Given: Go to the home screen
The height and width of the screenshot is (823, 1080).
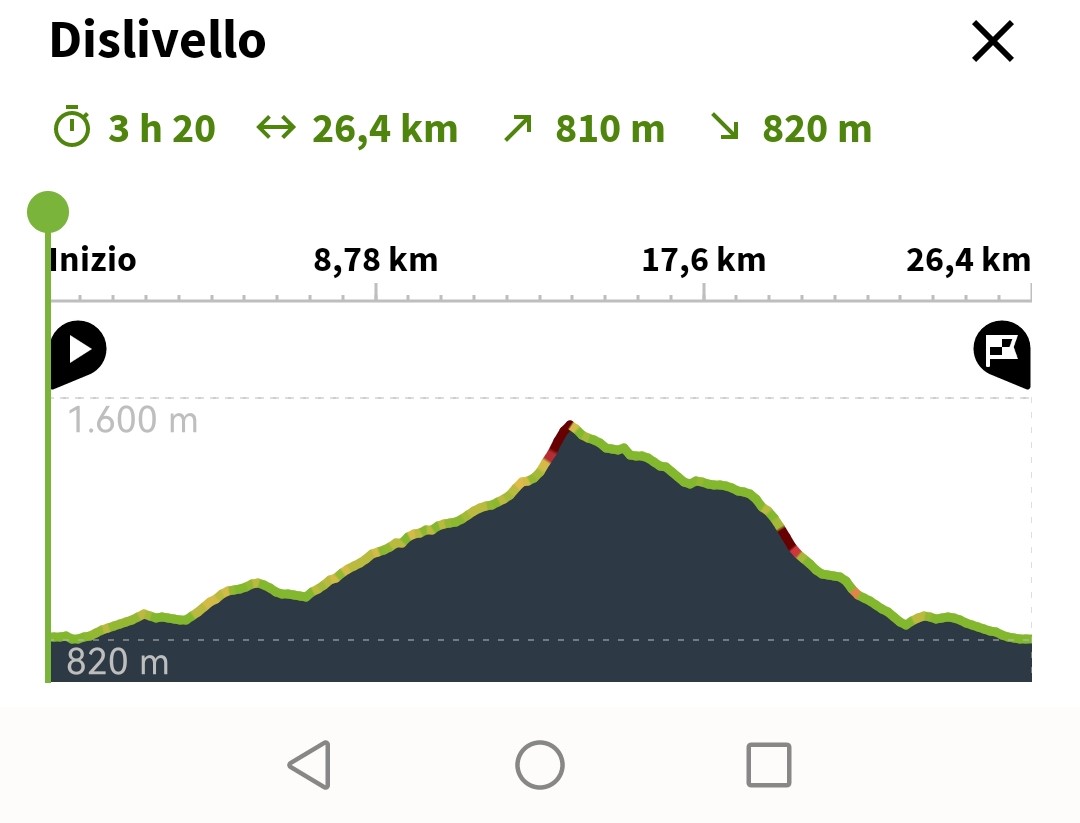Looking at the screenshot, I should click(x=540, y=766).
